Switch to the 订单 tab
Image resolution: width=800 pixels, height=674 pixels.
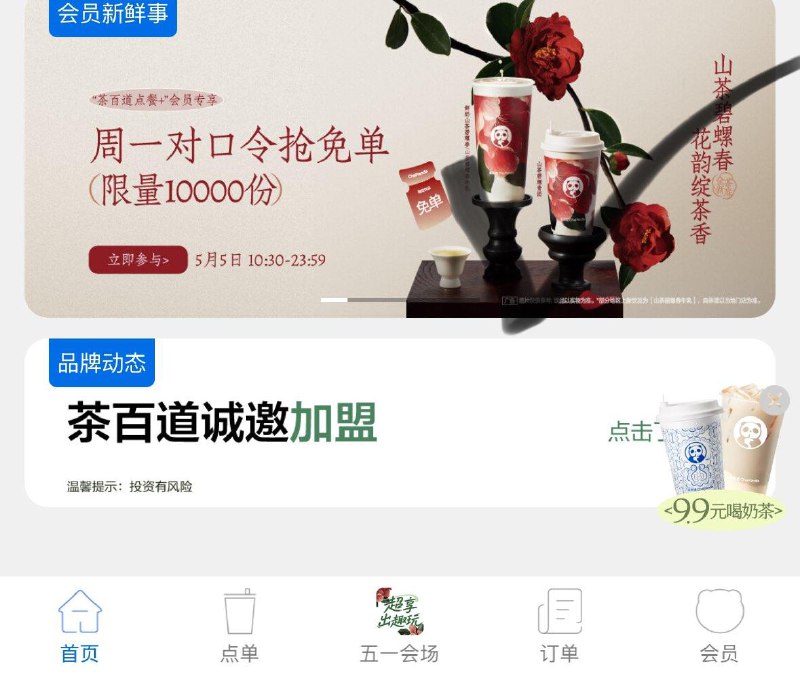tap(559, 626)
